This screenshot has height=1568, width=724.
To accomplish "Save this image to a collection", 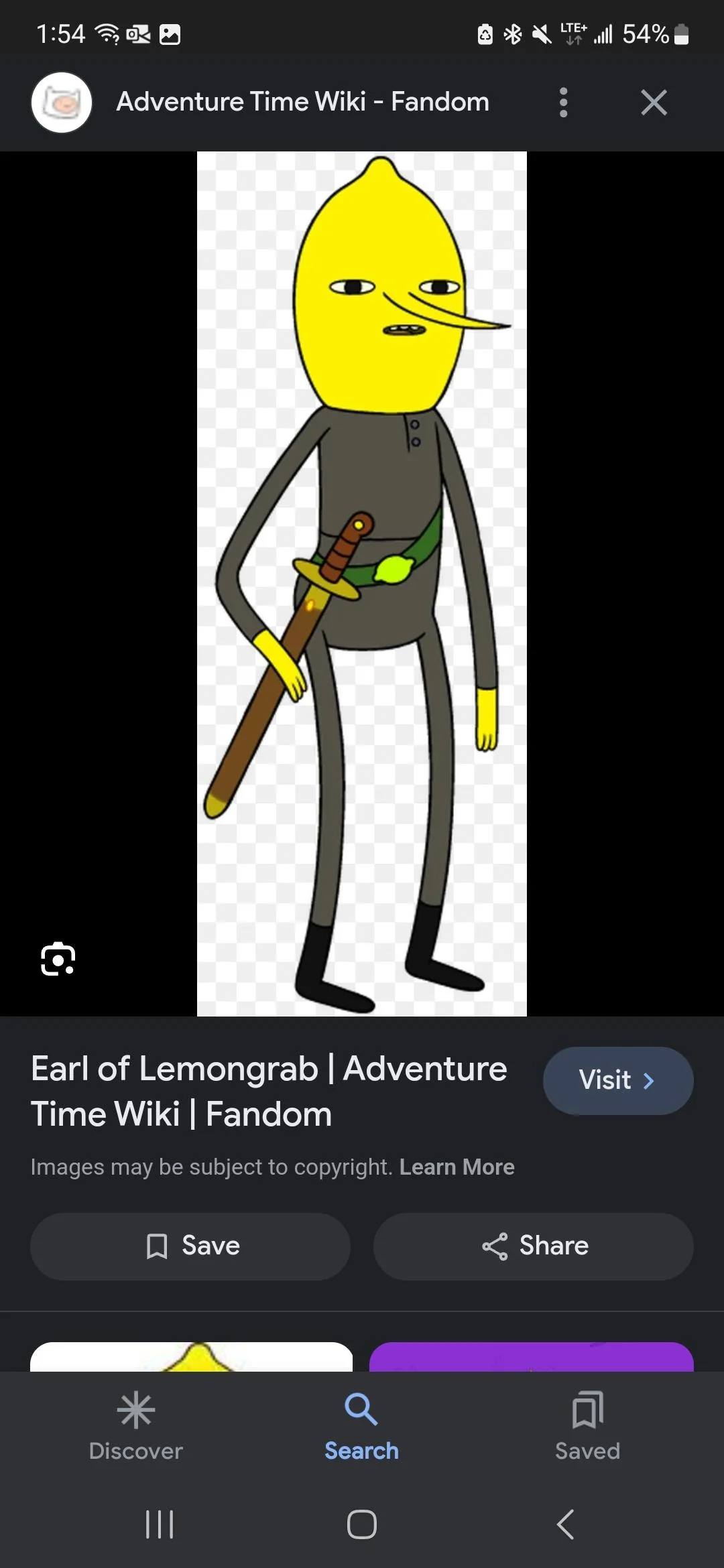I will pyautogui.click(x=190, y=1246).
